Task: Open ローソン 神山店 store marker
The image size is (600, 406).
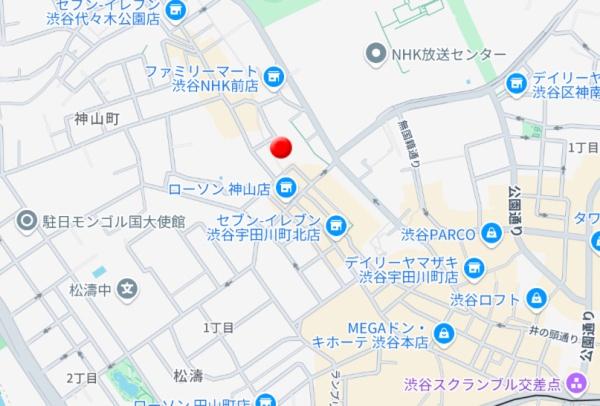Action: pyautogui.click(x=288, y=187)
